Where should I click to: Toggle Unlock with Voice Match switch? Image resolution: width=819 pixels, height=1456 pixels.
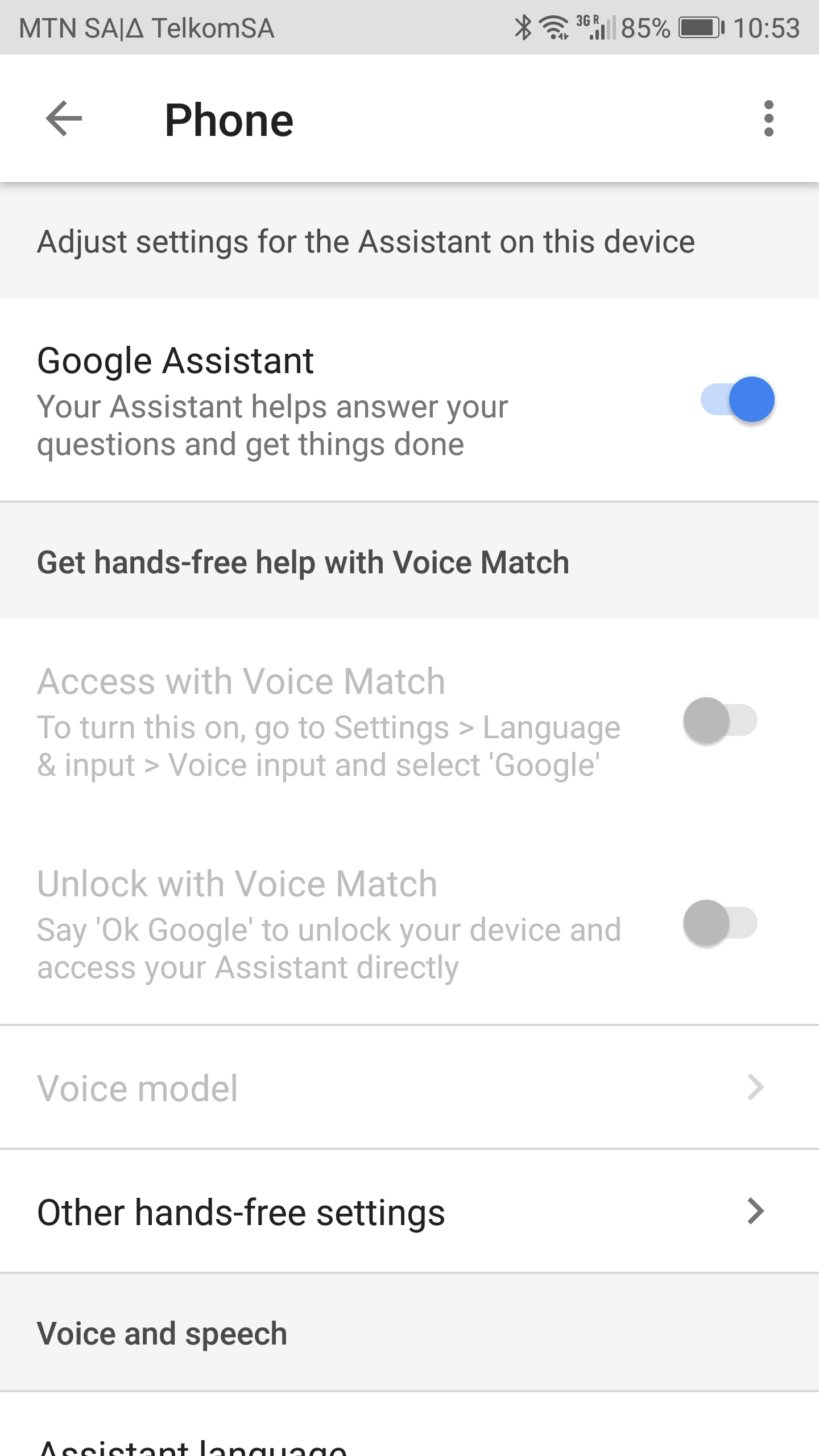point(721,923)
